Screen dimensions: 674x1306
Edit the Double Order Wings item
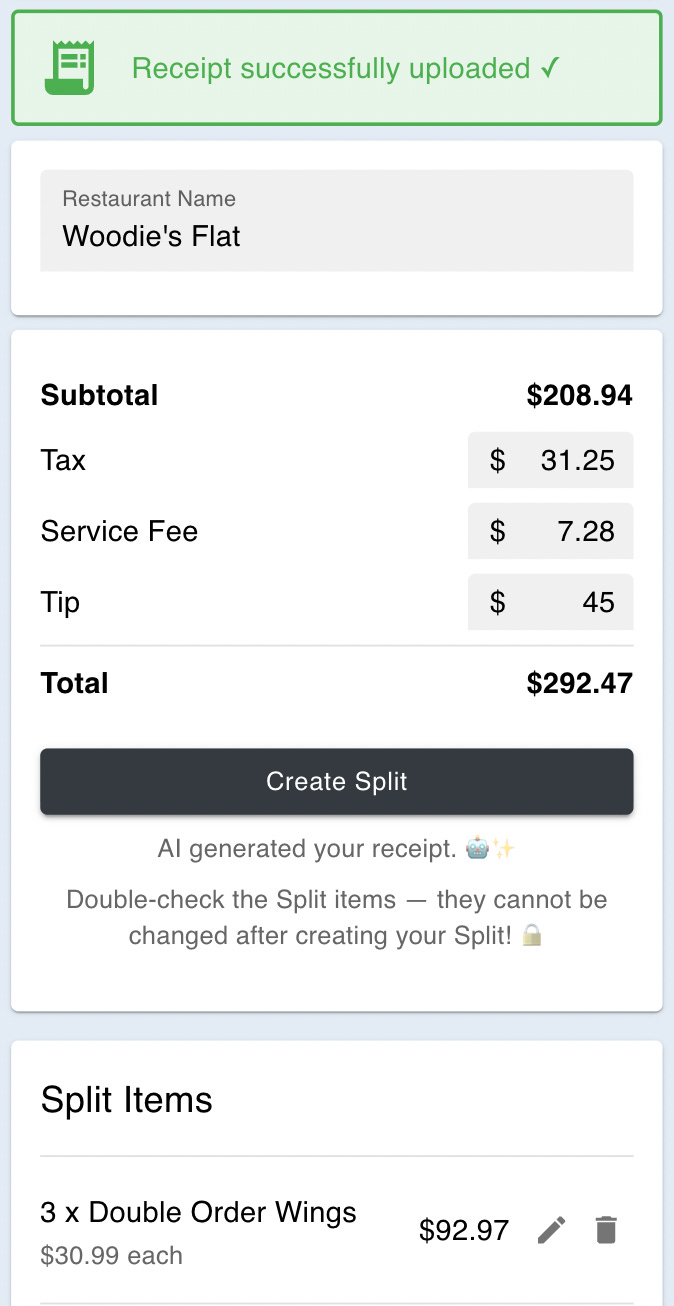(551, 1230)
